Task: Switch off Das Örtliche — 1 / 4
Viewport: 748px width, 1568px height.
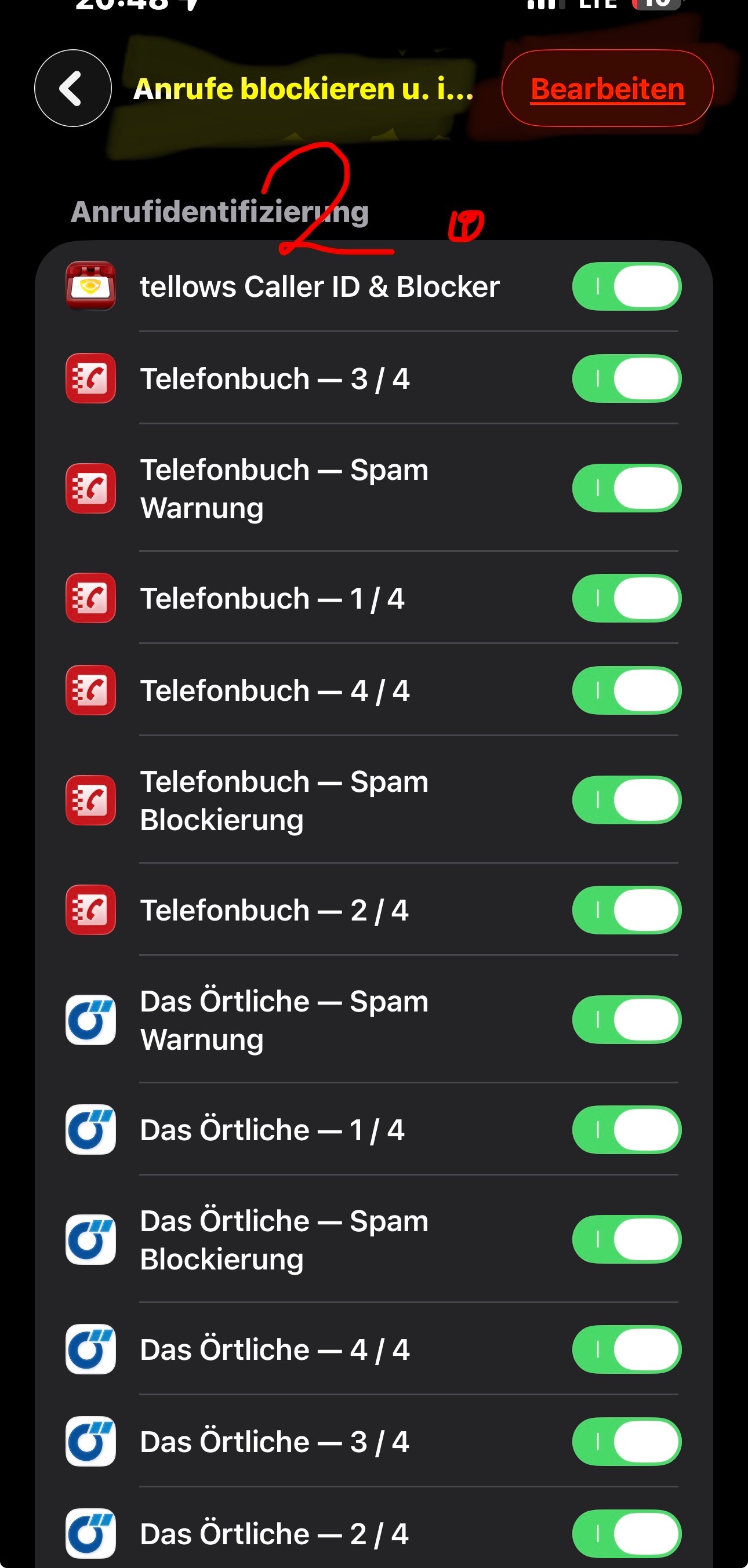Action: pyautogui.click(x=626, y=1130)
